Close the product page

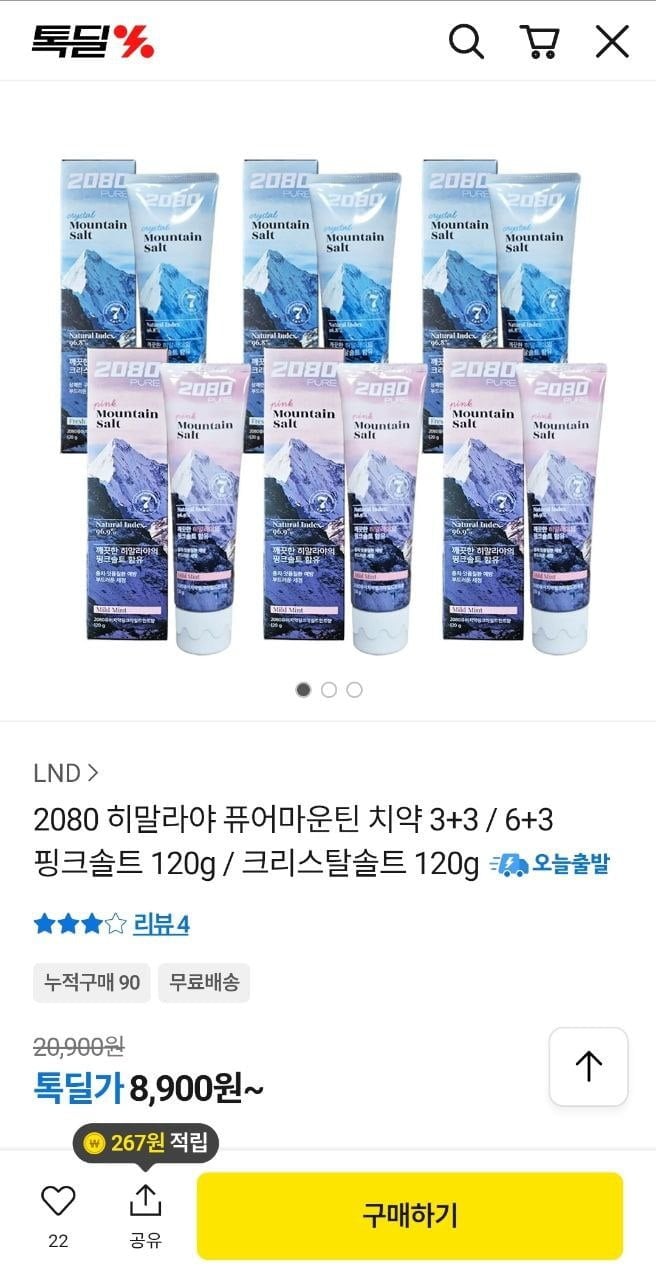click(x=612, y=42)
